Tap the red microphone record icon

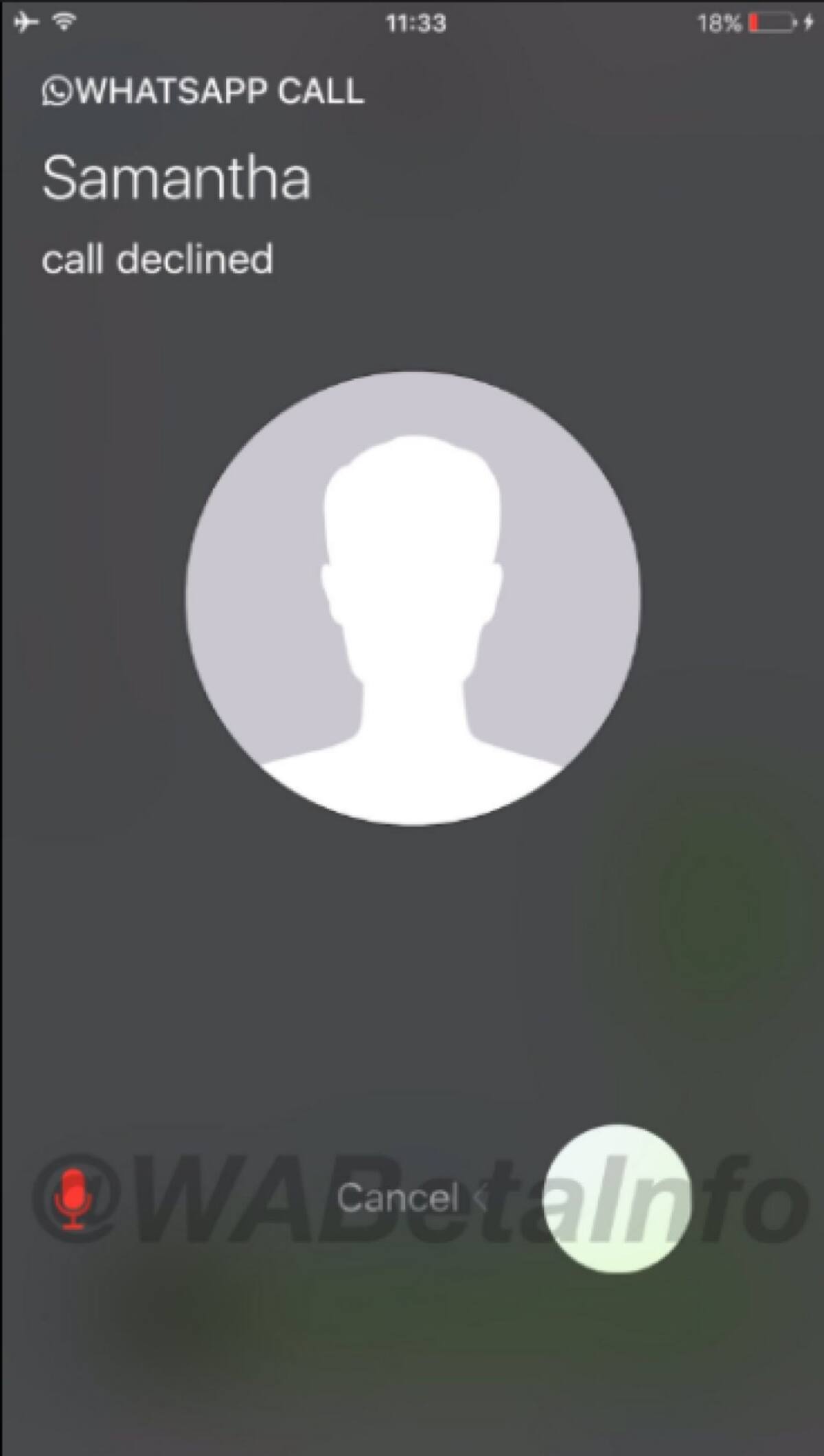pos(73,1199)
